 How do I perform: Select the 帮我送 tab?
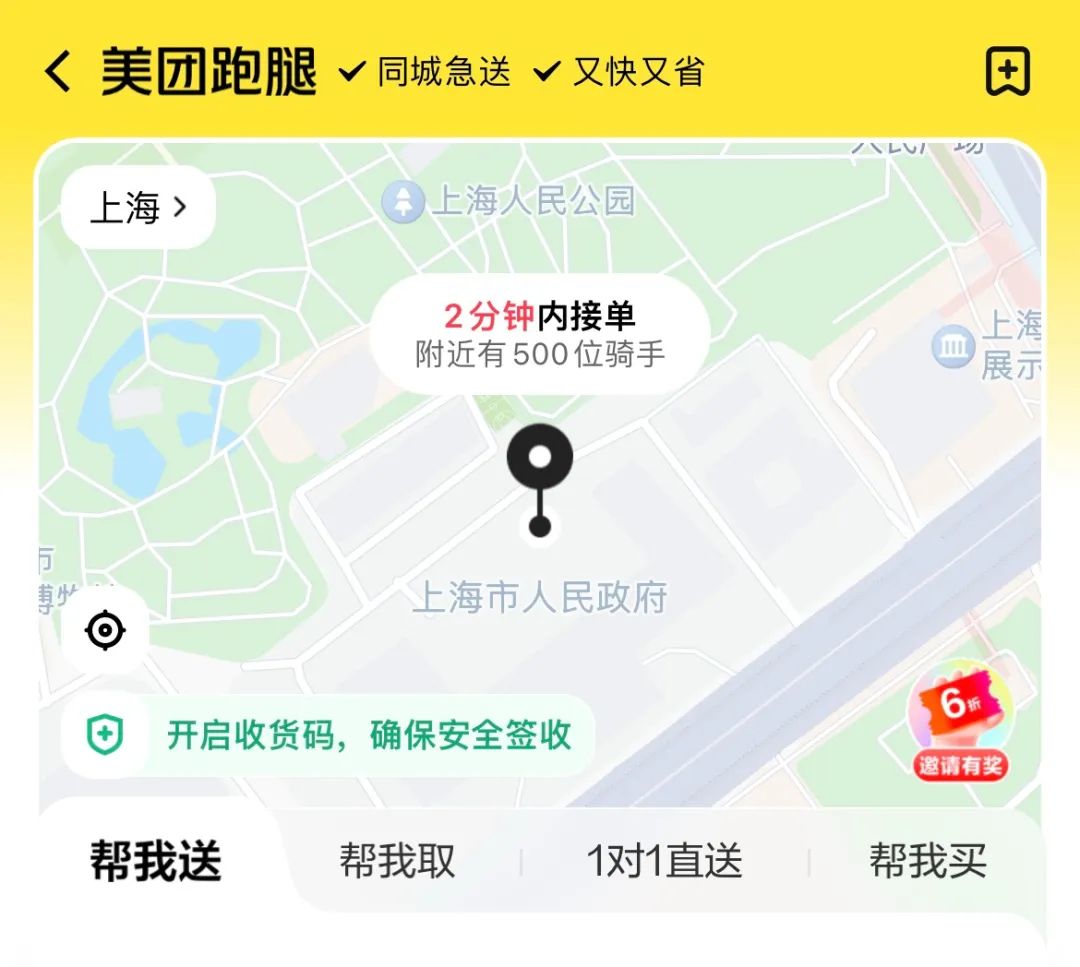click(x=155, y=861)
